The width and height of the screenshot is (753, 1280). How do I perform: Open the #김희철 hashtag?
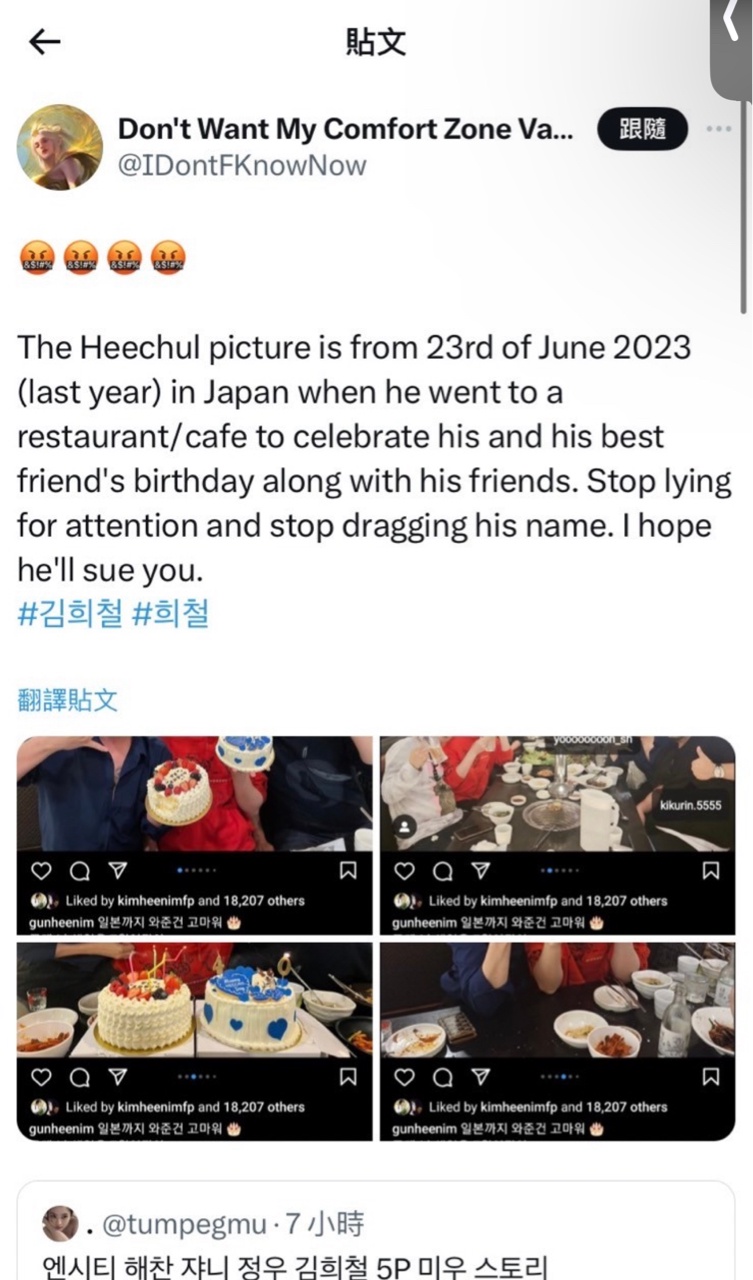[x=70, y=614]
